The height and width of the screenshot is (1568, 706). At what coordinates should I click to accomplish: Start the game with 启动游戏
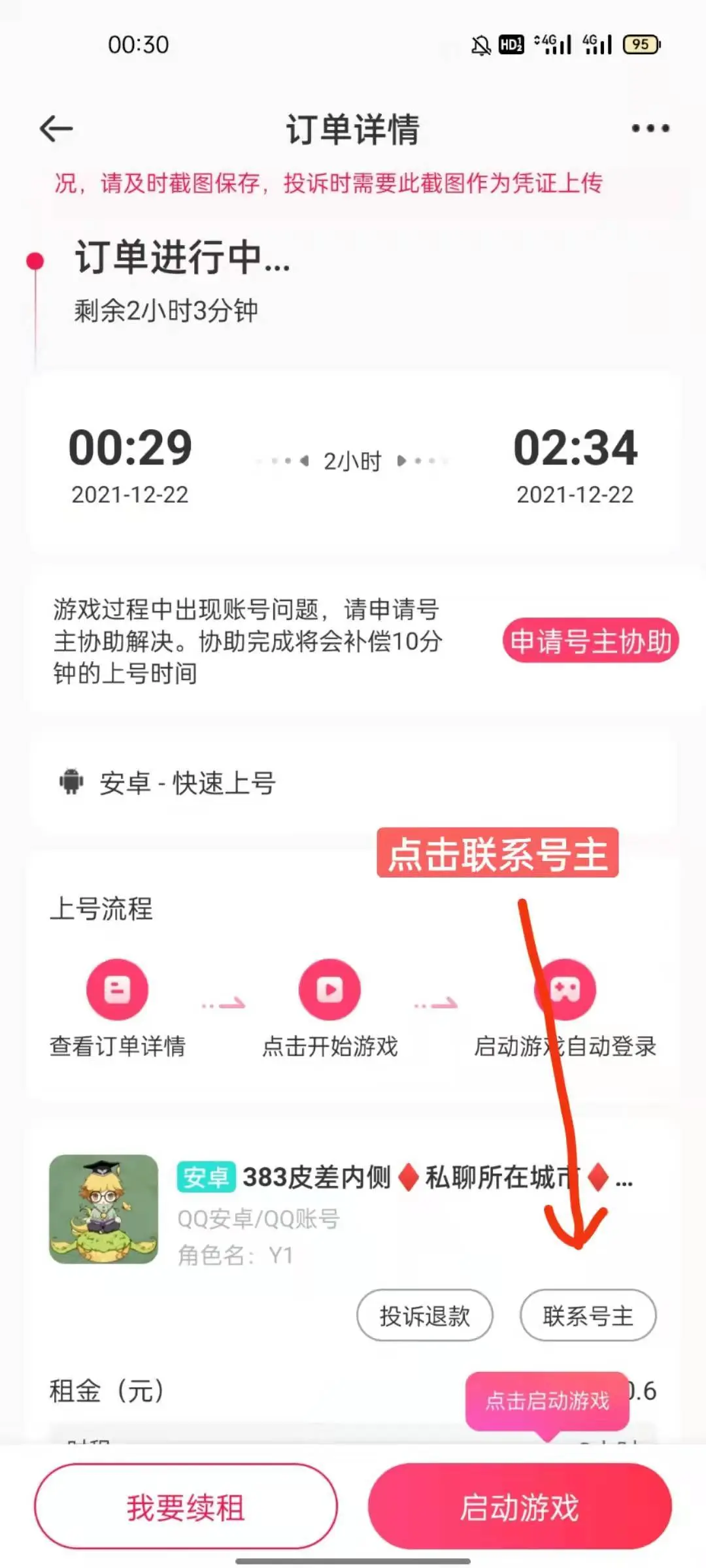point(520,1507)
